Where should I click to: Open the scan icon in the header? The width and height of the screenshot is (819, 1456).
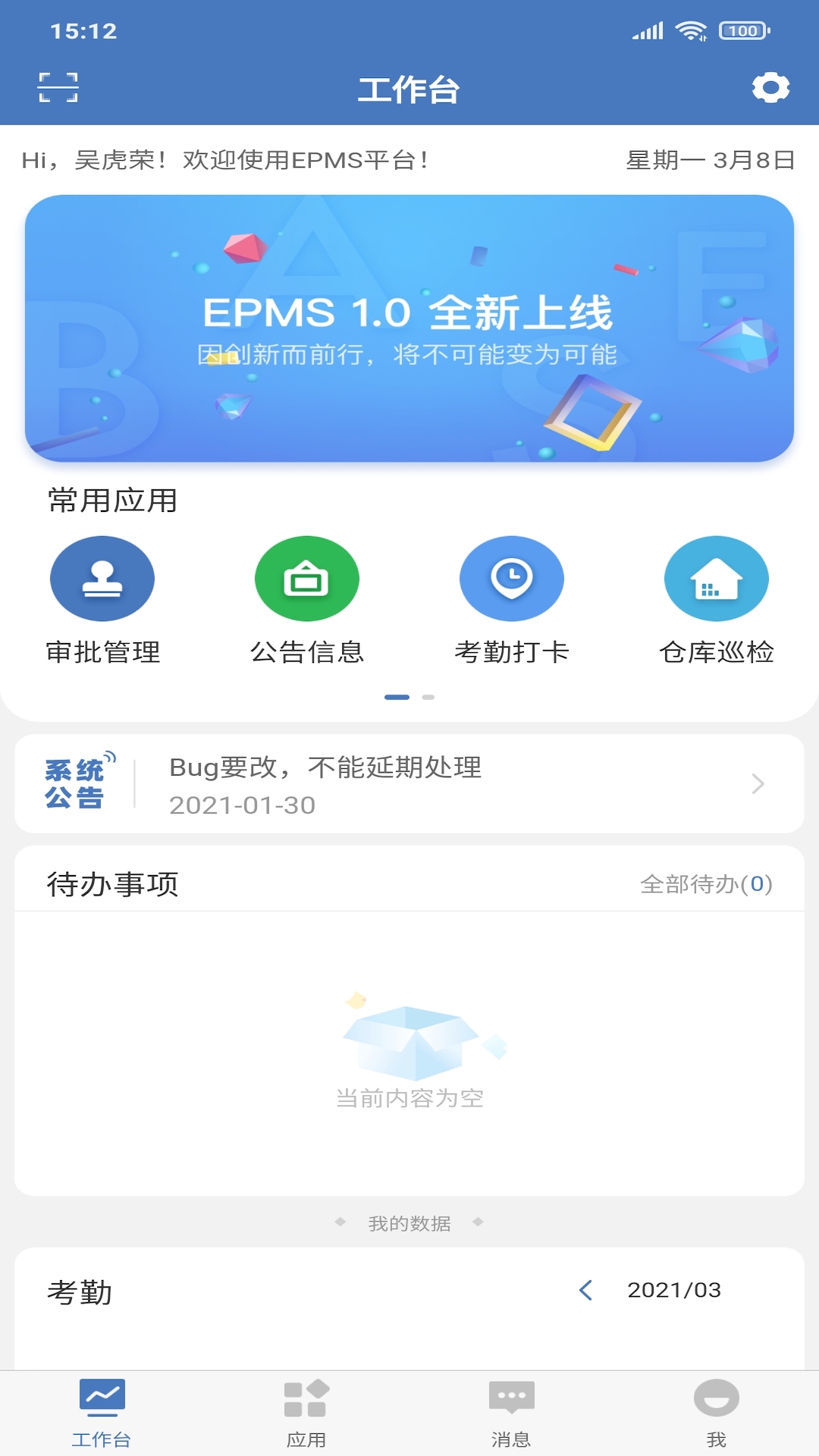point(58,88)
